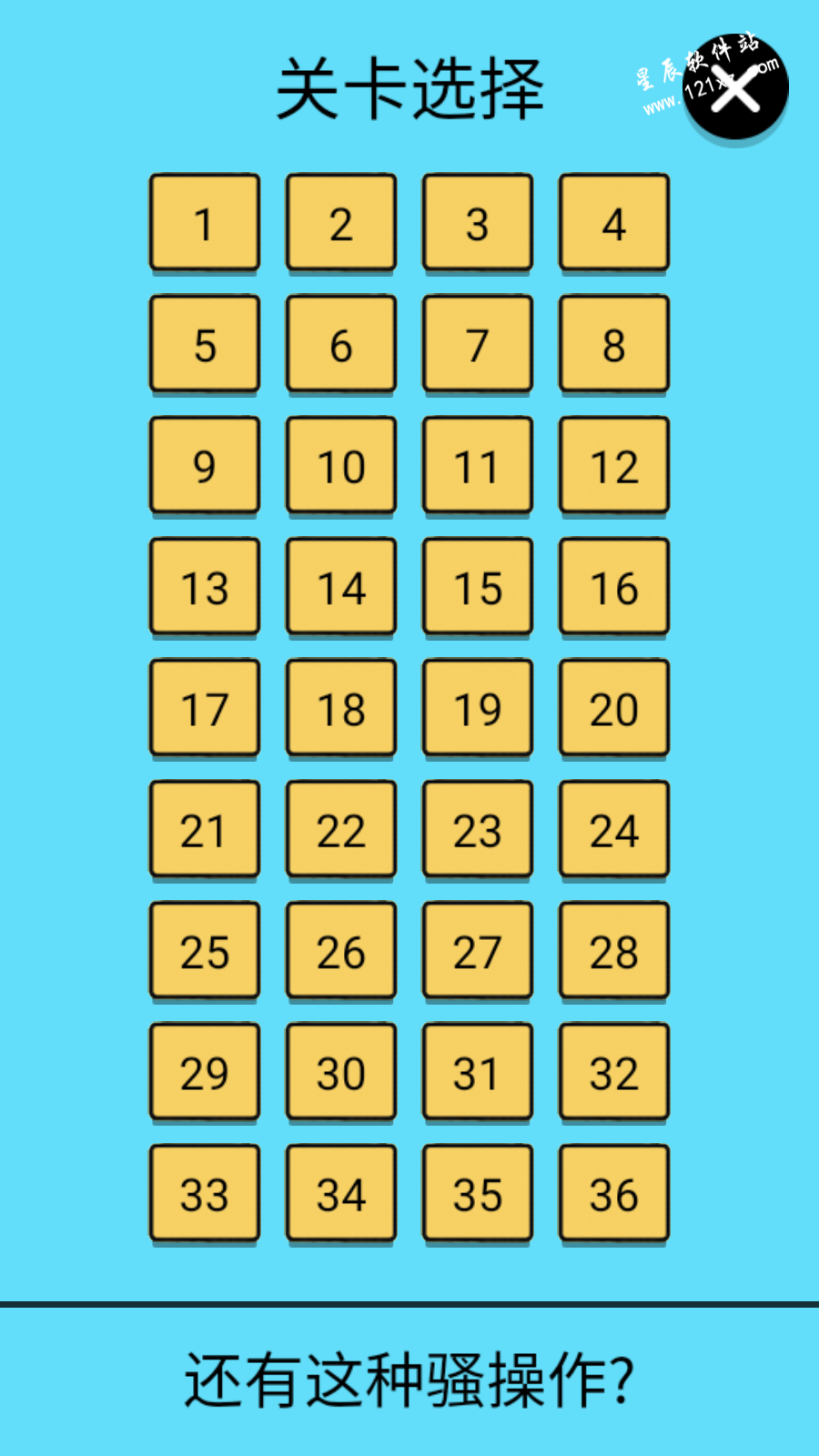Start level 6
The height and width of the screenshot is (1456, 819).
pyautogui.click(x=341, y=345)
